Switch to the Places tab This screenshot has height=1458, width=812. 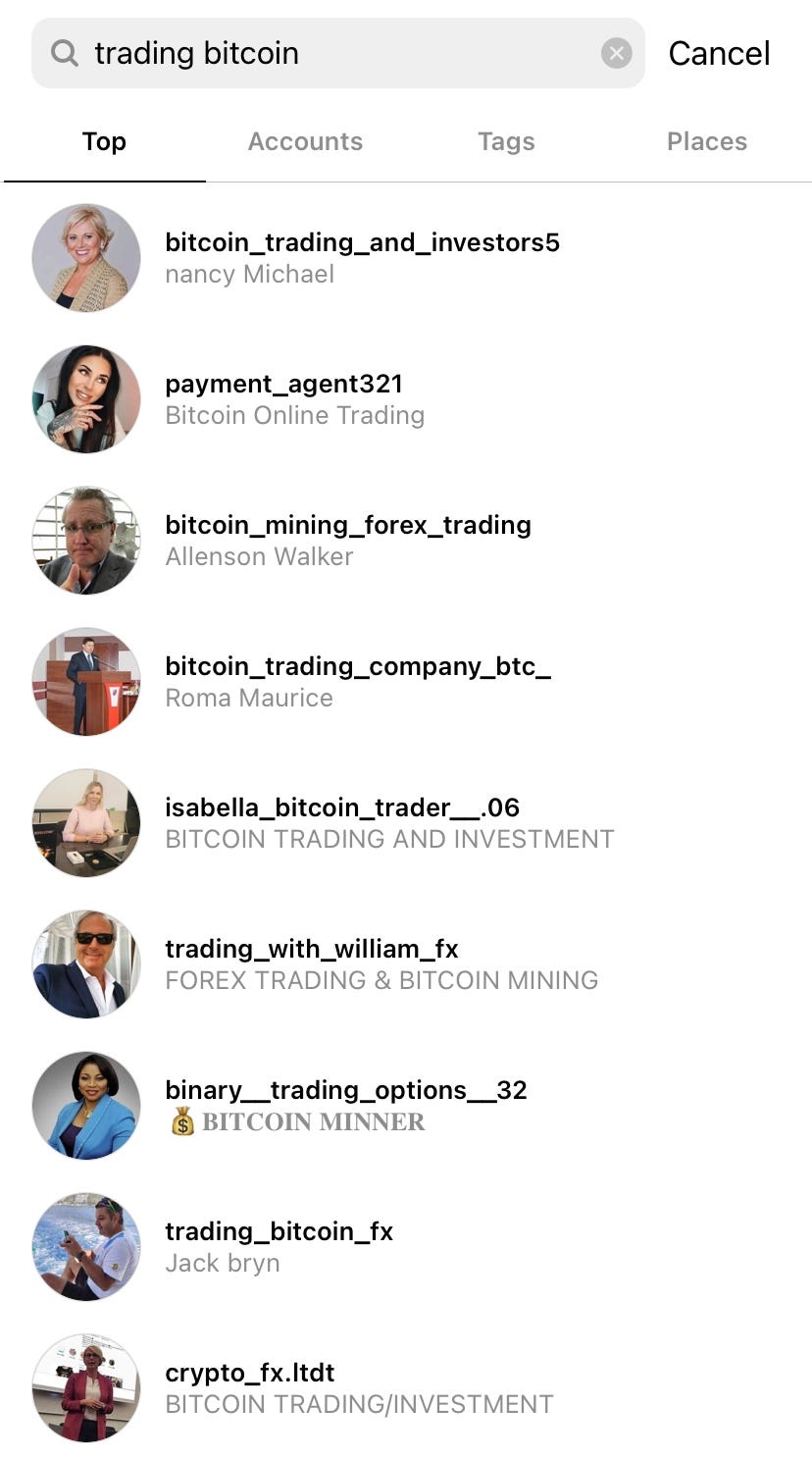(x=706, y=141)
